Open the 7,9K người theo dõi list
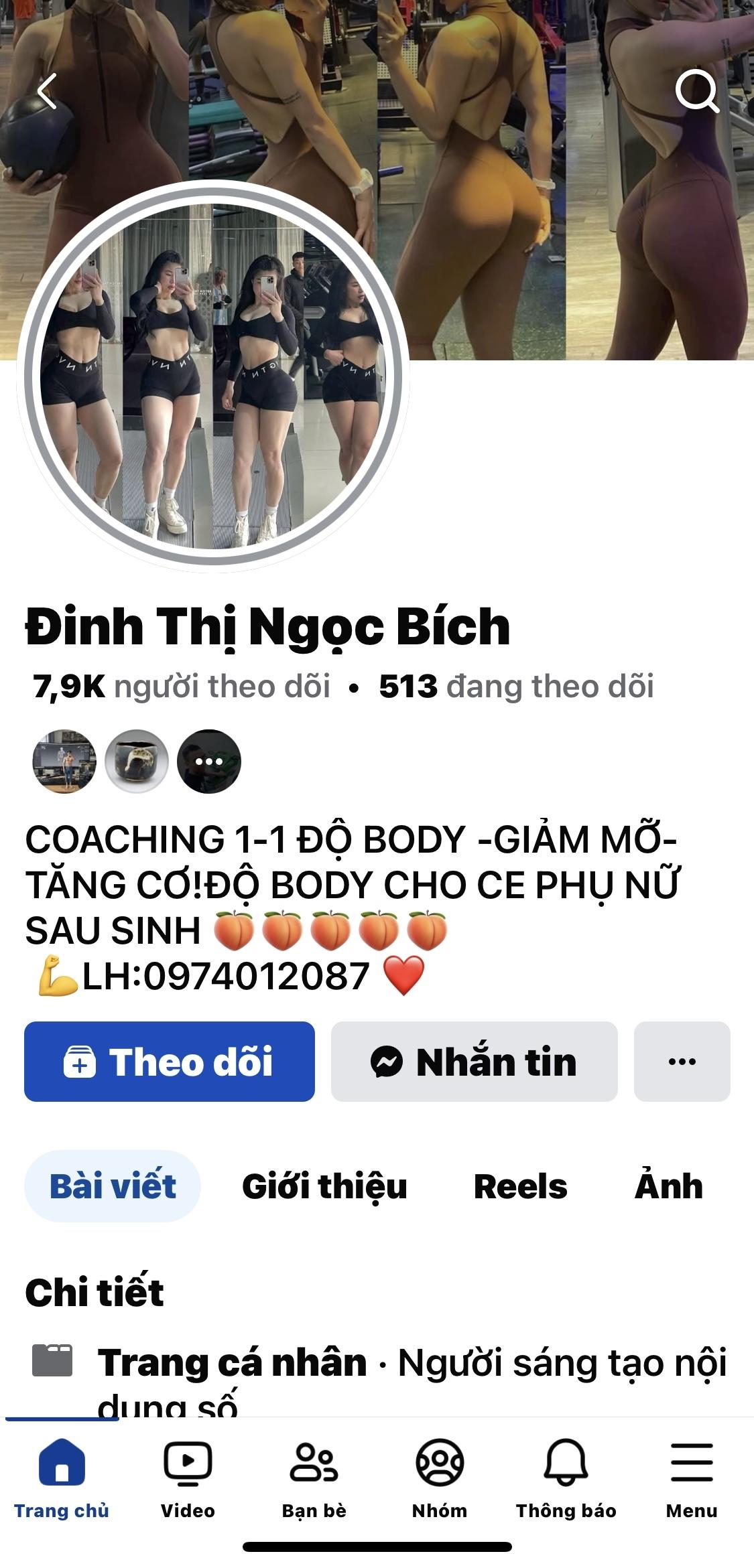 point(181,687)
